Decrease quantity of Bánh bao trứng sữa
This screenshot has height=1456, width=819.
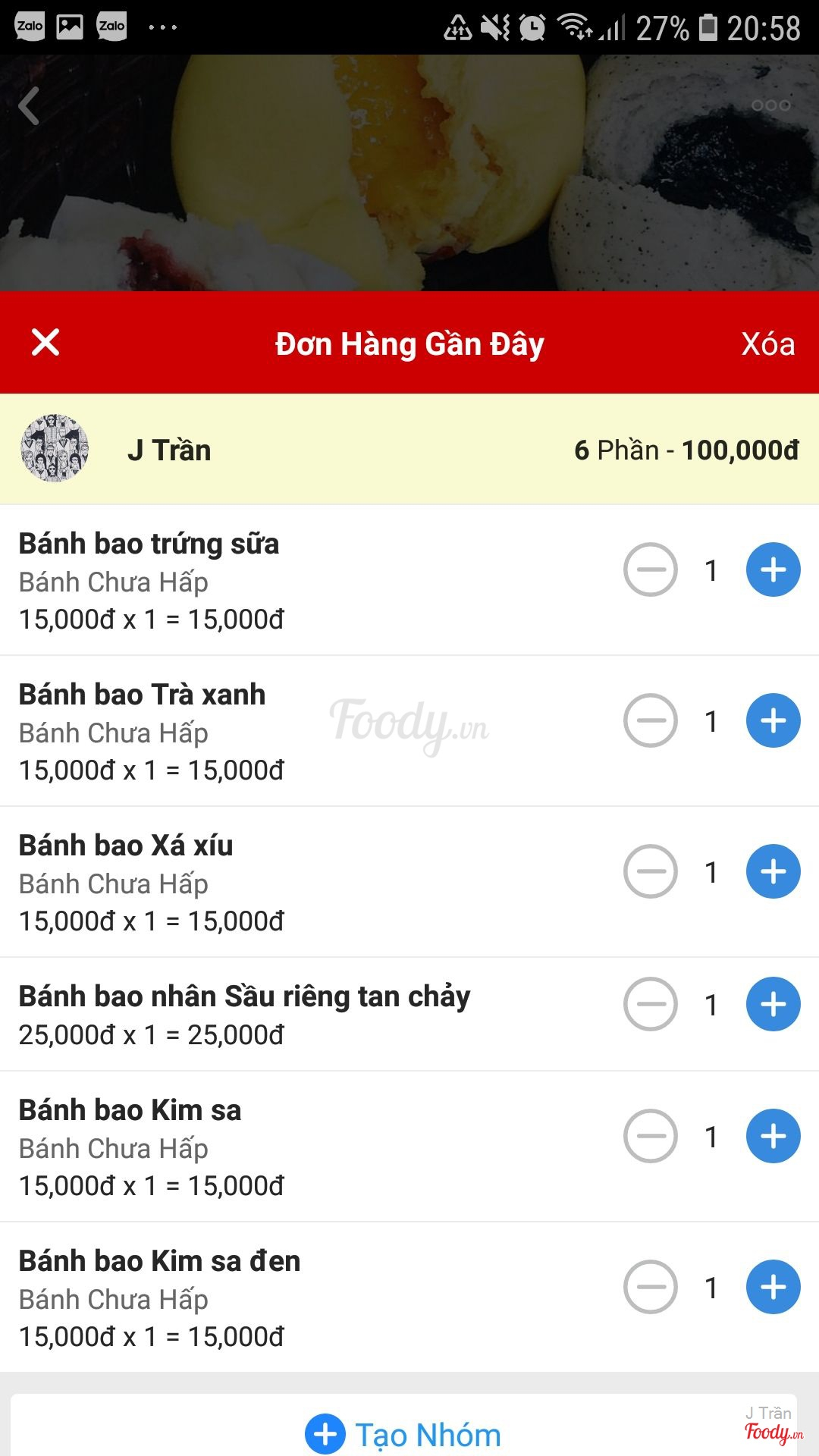(650, 570)
